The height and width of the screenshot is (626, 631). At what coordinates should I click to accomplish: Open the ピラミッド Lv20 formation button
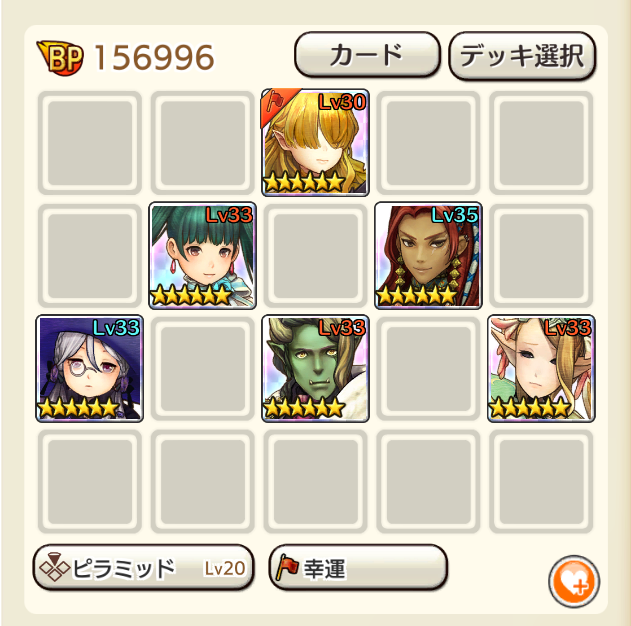click(143, 569)
